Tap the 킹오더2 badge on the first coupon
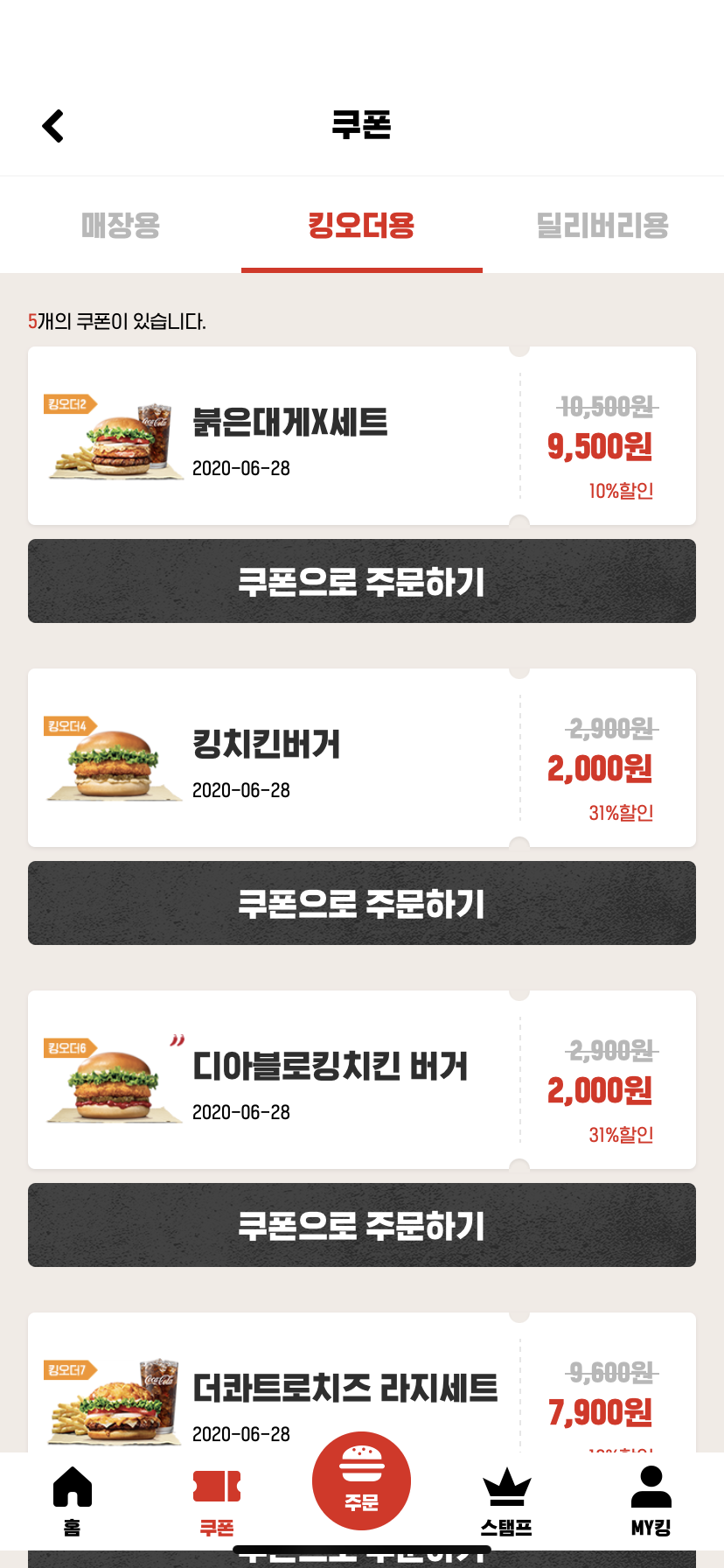The height and width of the screenshot is (1568, 724). pyautogui.click(x=70, y=403)
